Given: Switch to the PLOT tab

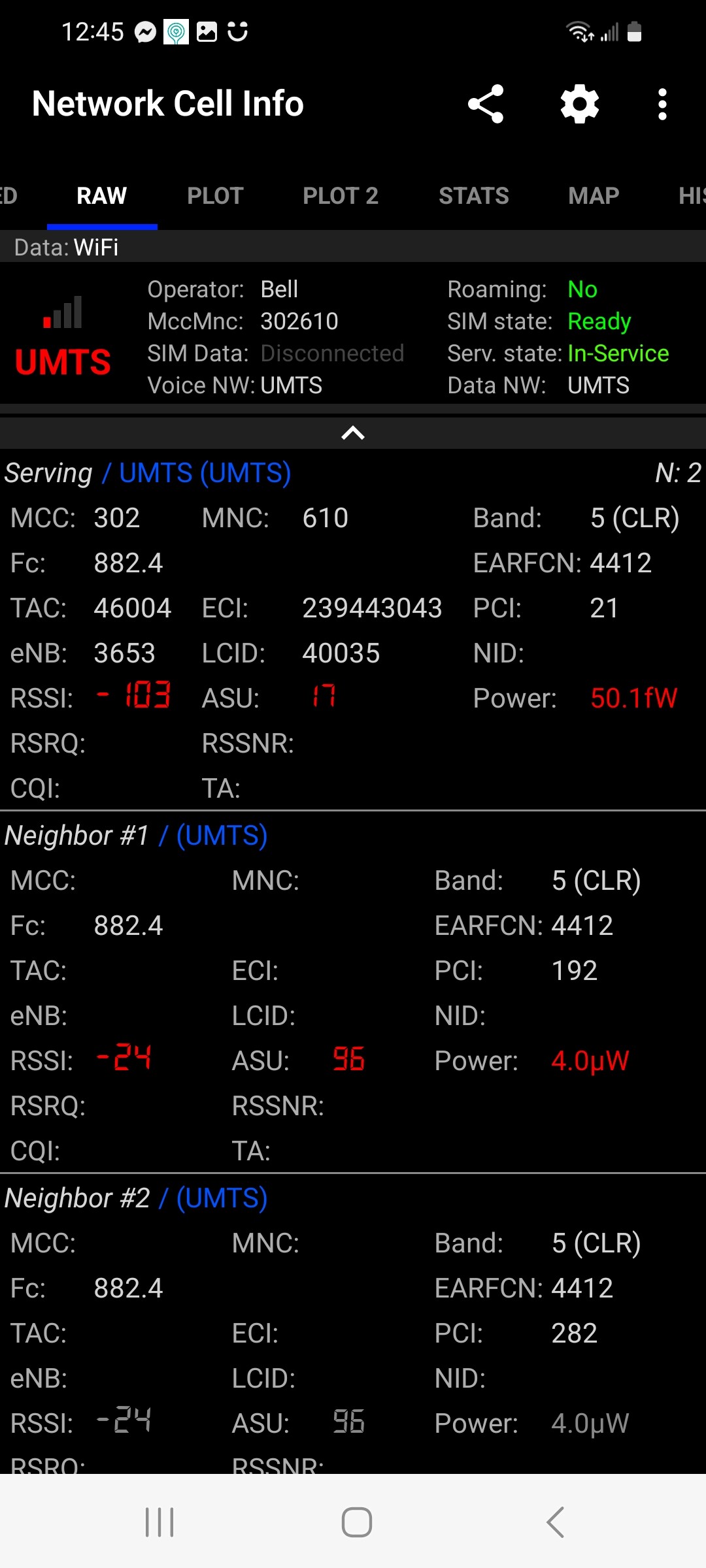Looking at the screenshot, I should point(215,195).
